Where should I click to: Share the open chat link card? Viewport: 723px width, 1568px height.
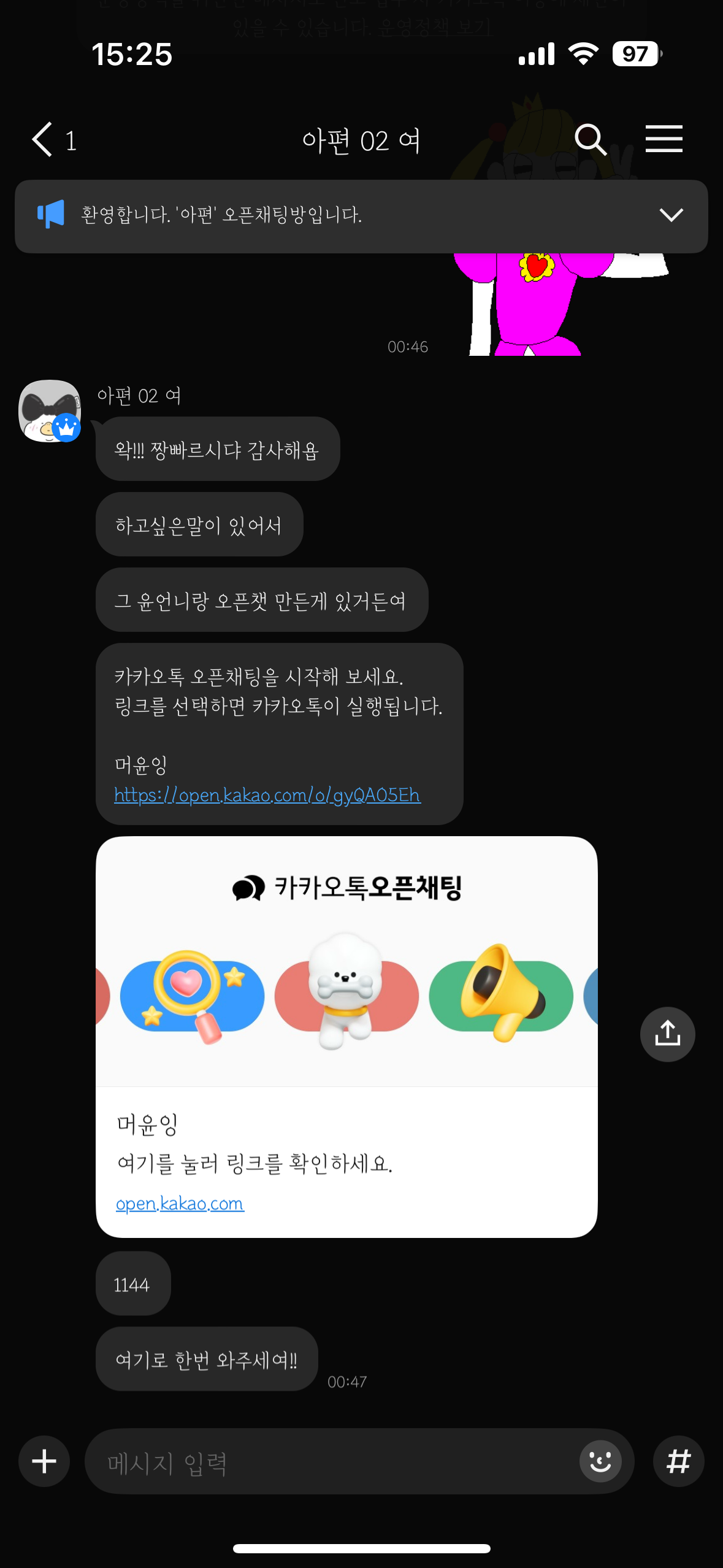click(667, 1034)
